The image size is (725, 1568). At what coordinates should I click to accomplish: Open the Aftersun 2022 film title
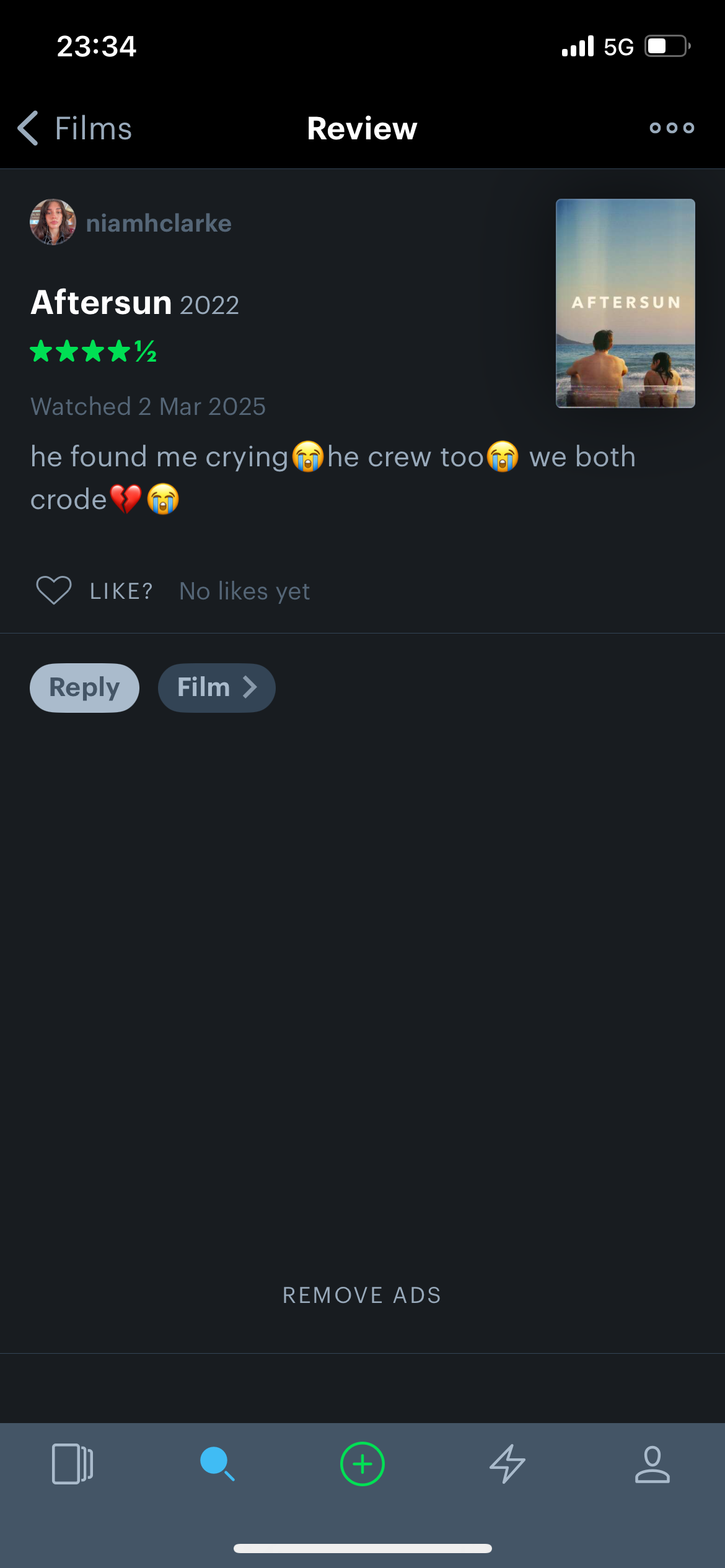[134, 303]
